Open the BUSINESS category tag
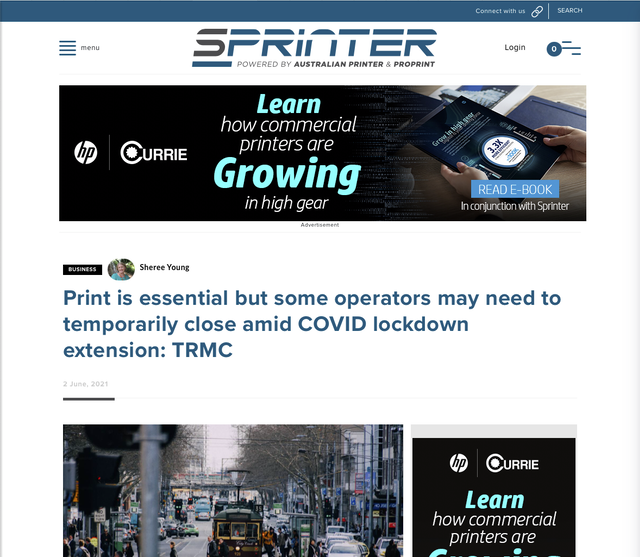The width and height of the screenshot is (640, 557). [x=83, y=269]
